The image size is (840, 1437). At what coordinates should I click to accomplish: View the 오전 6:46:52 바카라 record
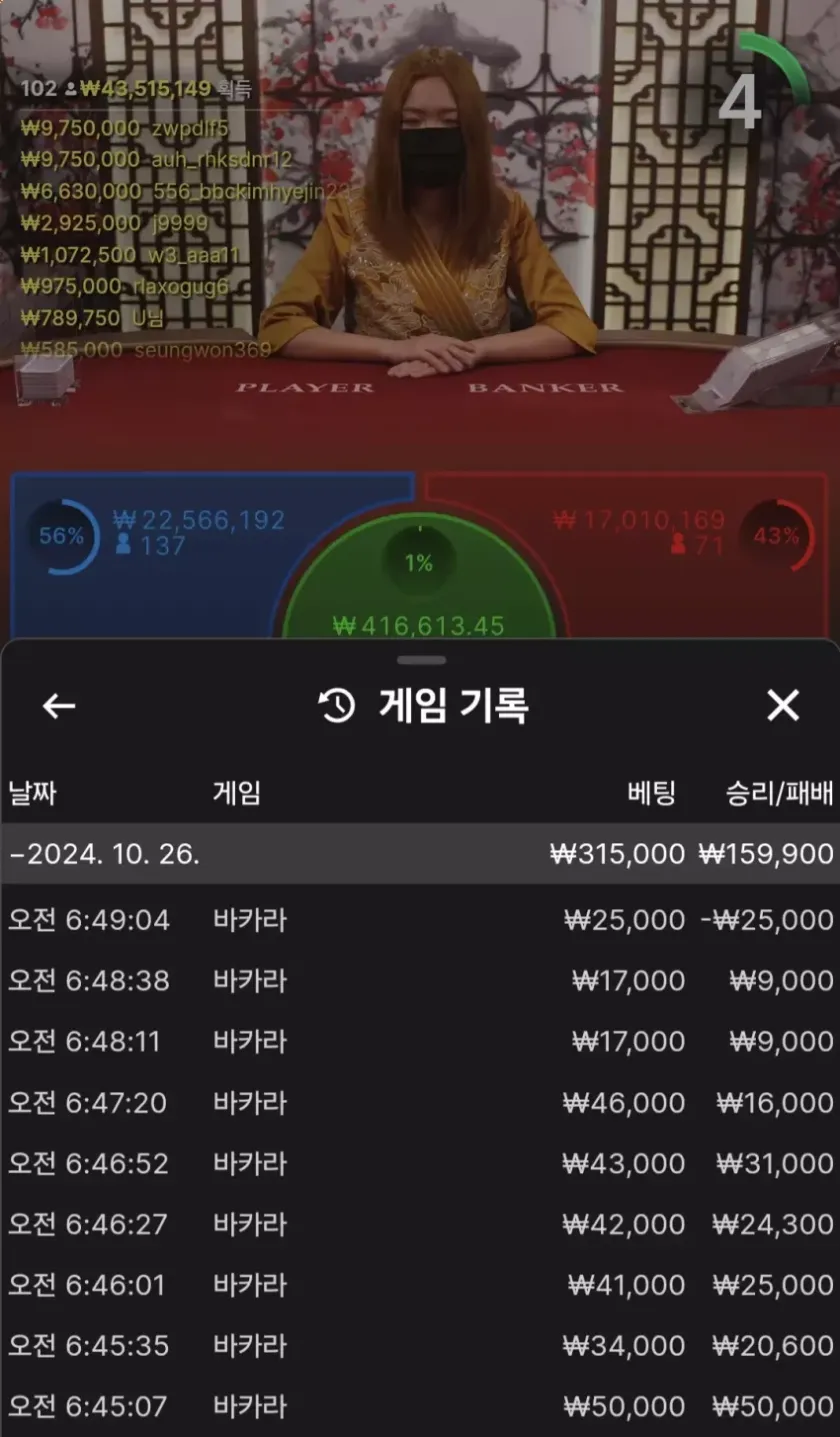[420, 1164]
